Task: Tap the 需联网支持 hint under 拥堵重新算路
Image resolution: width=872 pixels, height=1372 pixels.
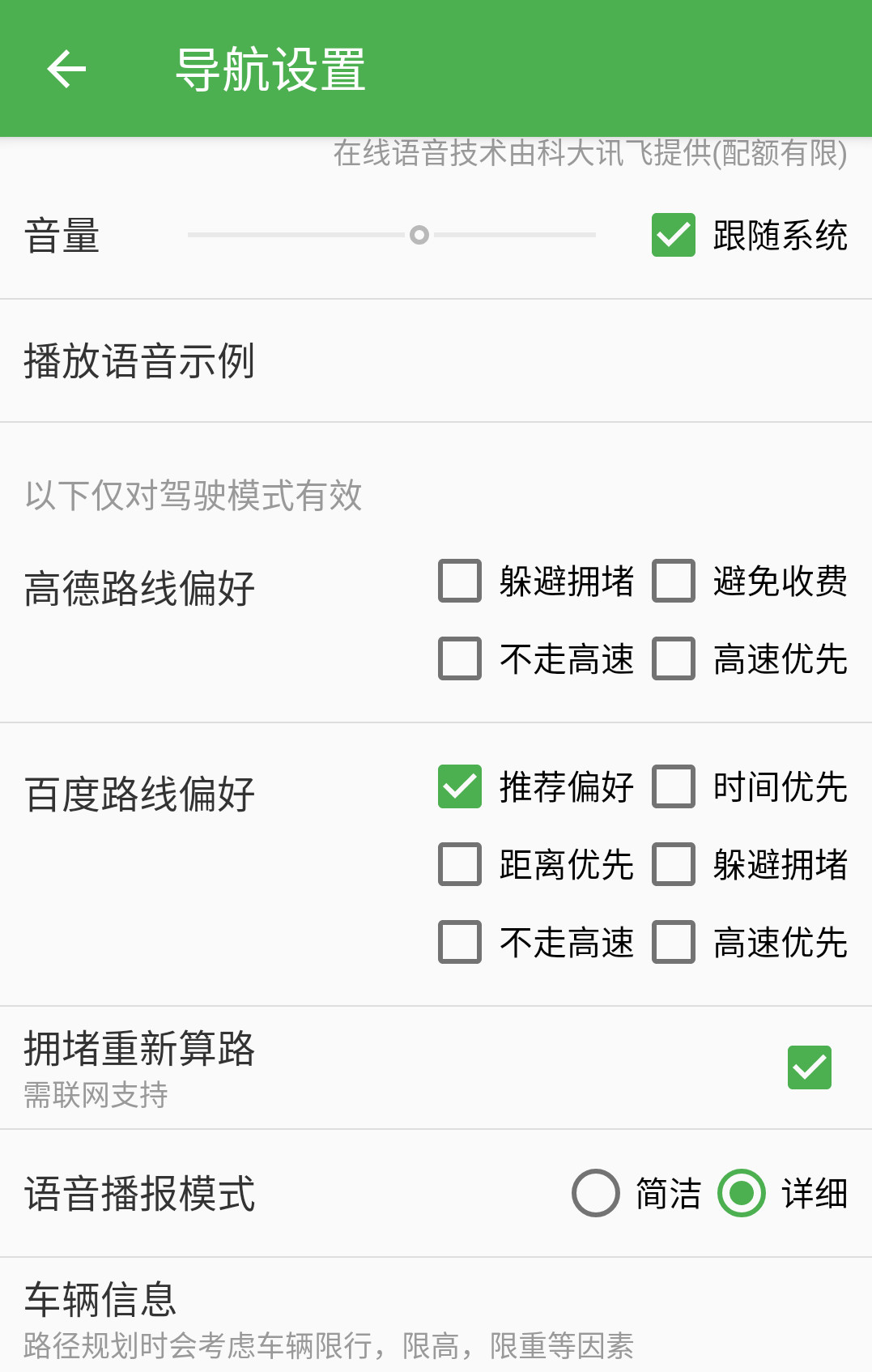Action: (x=93, y=1097)
